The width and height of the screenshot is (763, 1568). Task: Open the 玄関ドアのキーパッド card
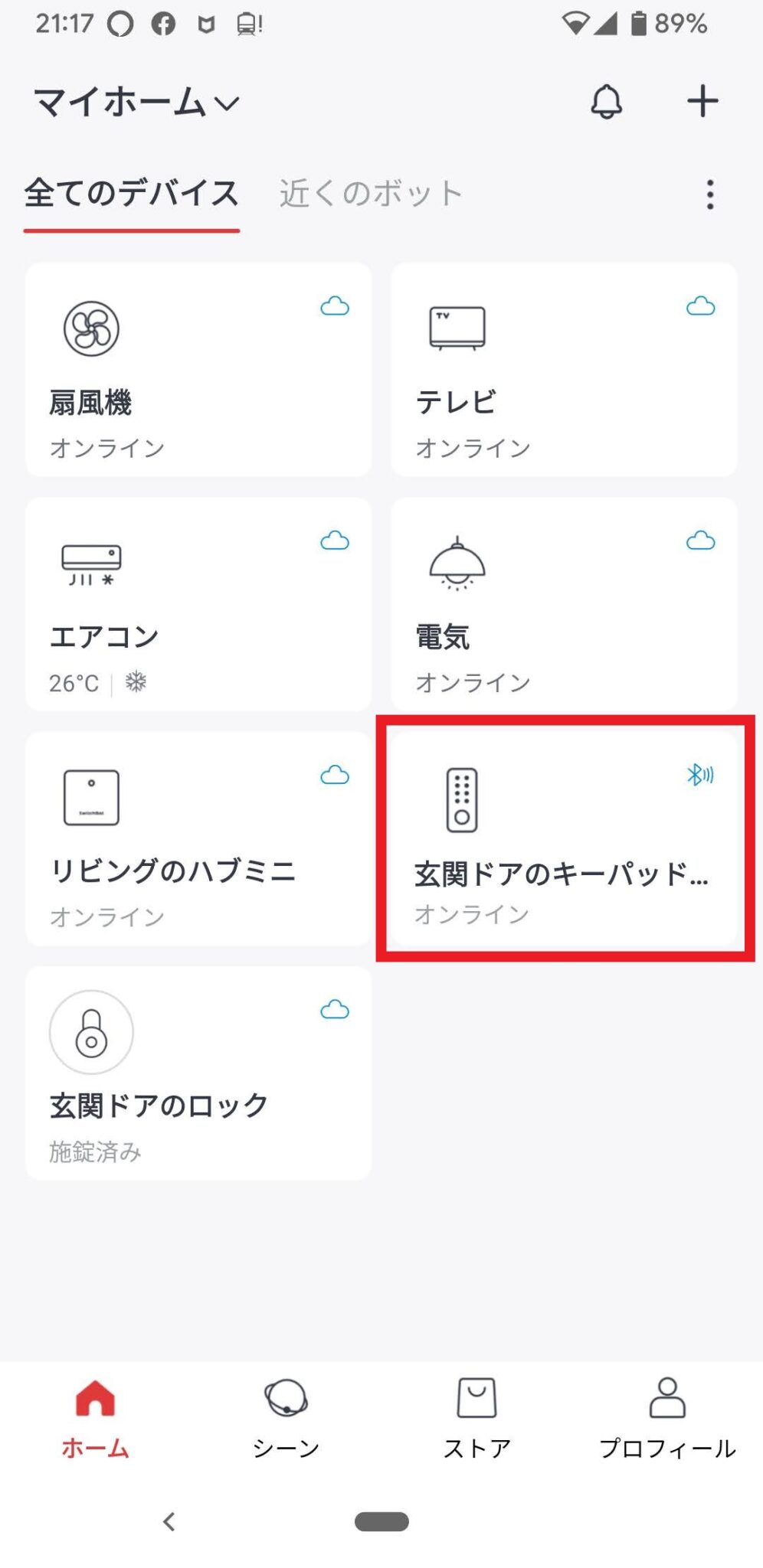564,839
